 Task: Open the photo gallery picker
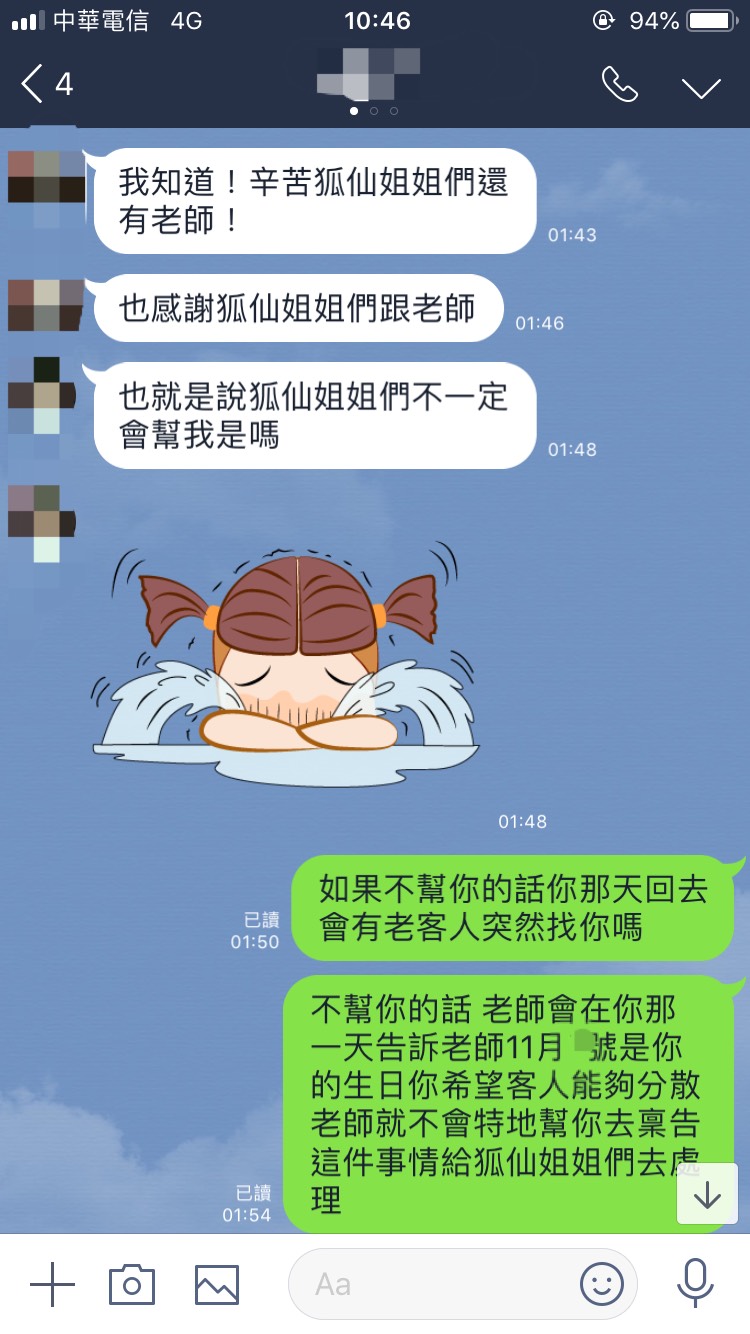click(216, 1283)
